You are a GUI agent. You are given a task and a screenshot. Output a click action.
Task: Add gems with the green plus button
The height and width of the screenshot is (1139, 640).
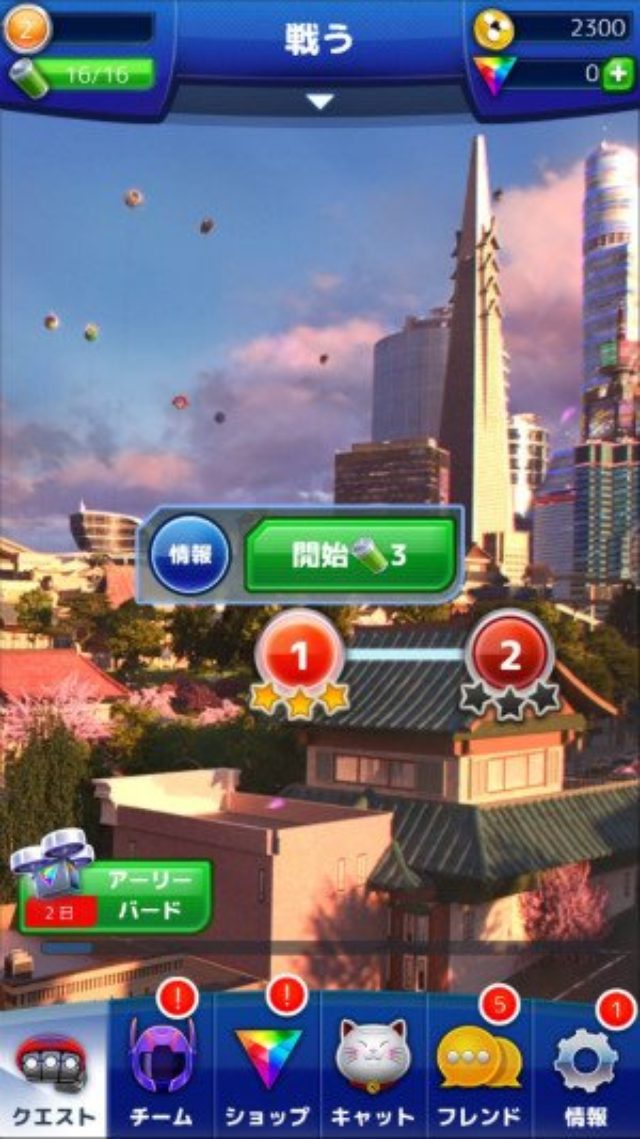coord(617,74)
